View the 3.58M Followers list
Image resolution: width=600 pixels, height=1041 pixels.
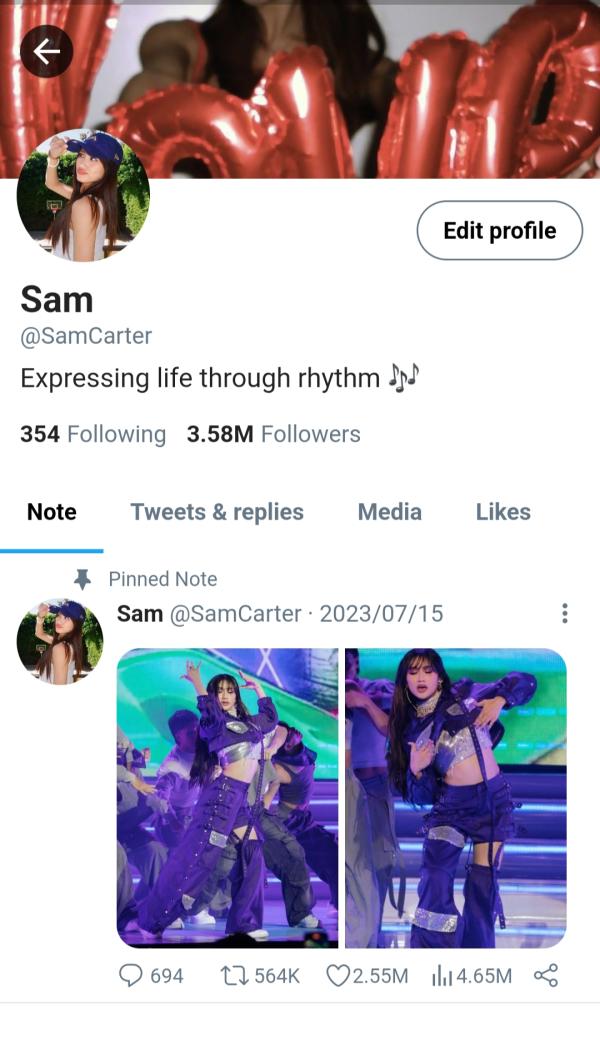(273, 434)
